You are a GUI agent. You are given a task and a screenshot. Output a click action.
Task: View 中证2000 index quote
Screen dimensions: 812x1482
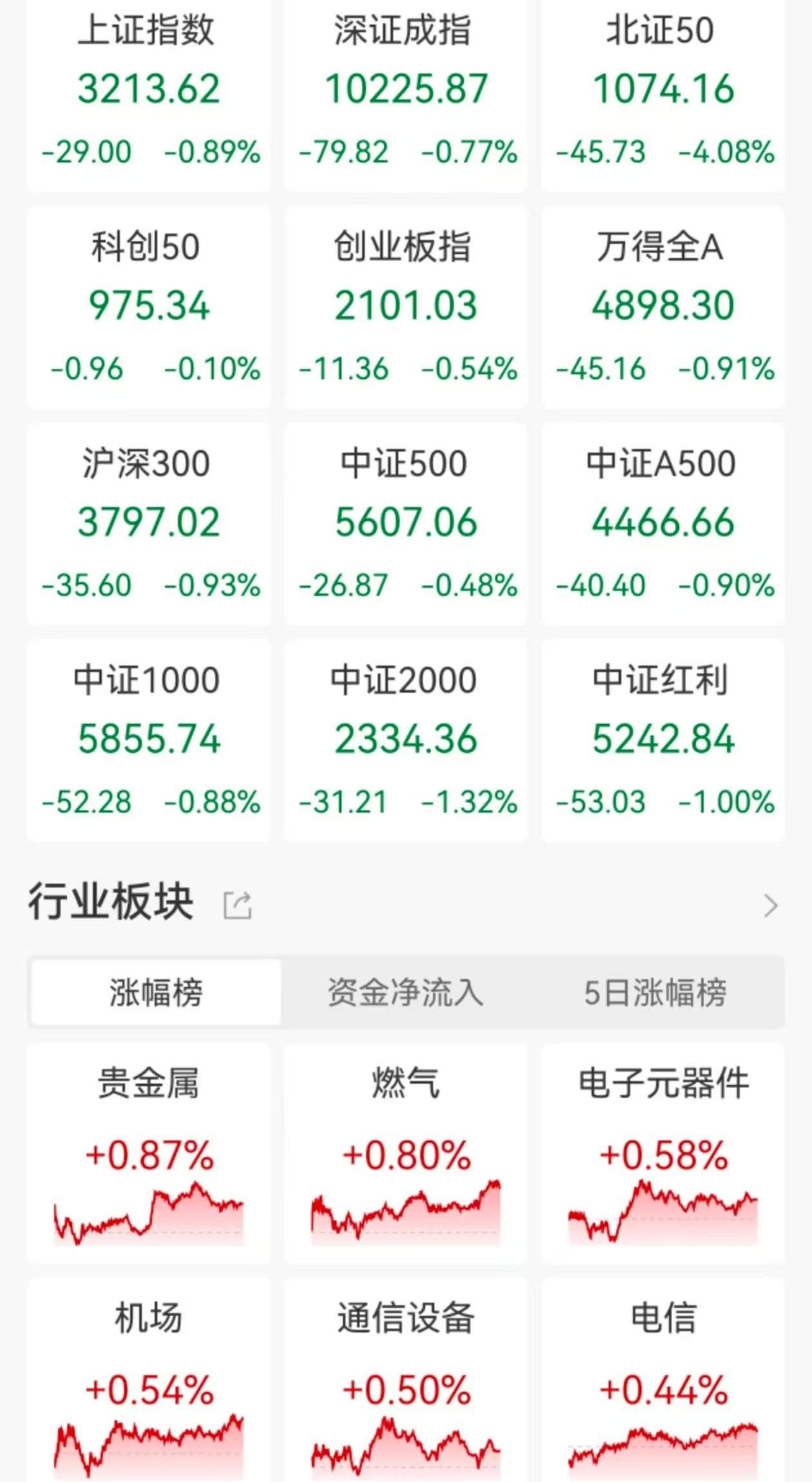[x=406, y=740]
